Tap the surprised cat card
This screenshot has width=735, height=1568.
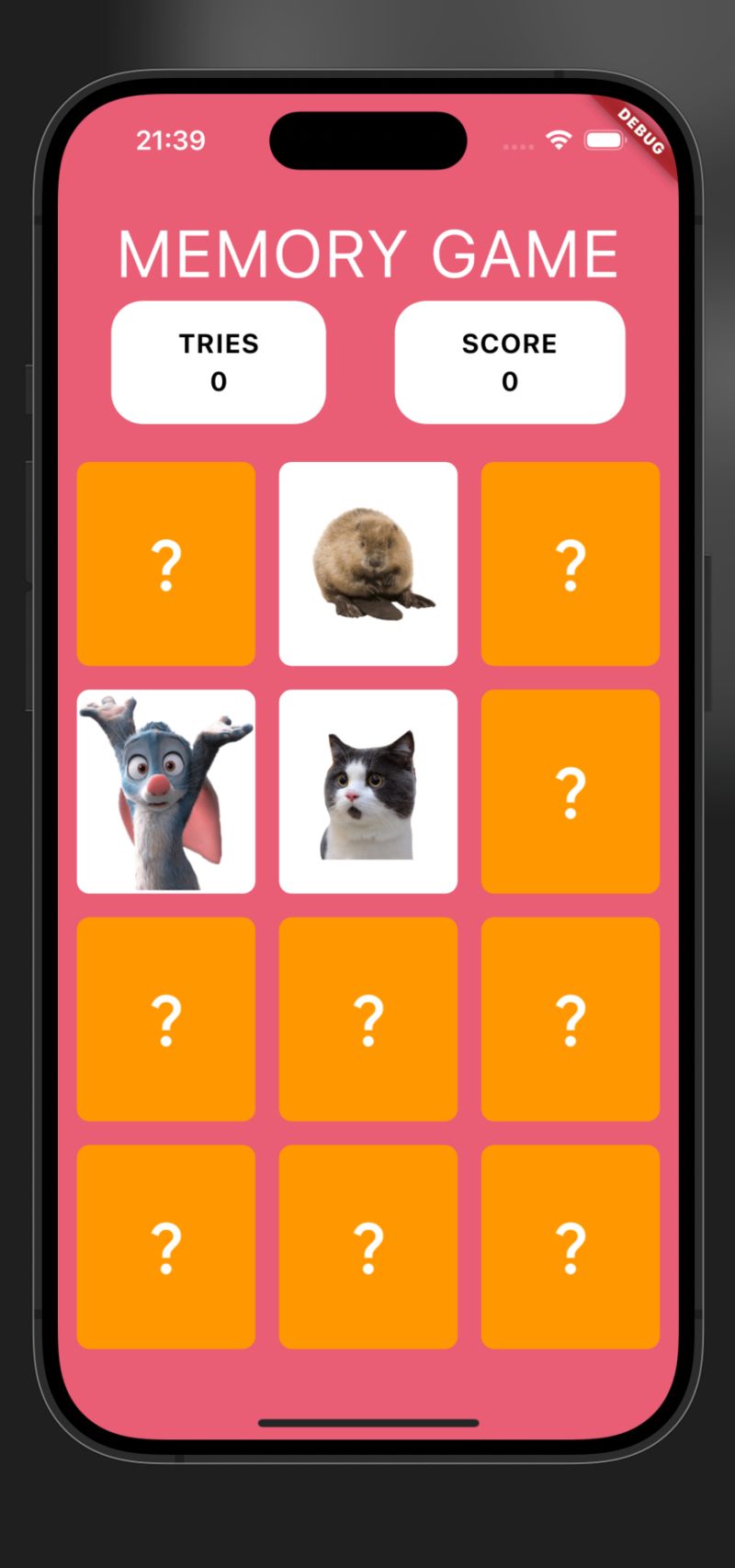pos(367,791)
